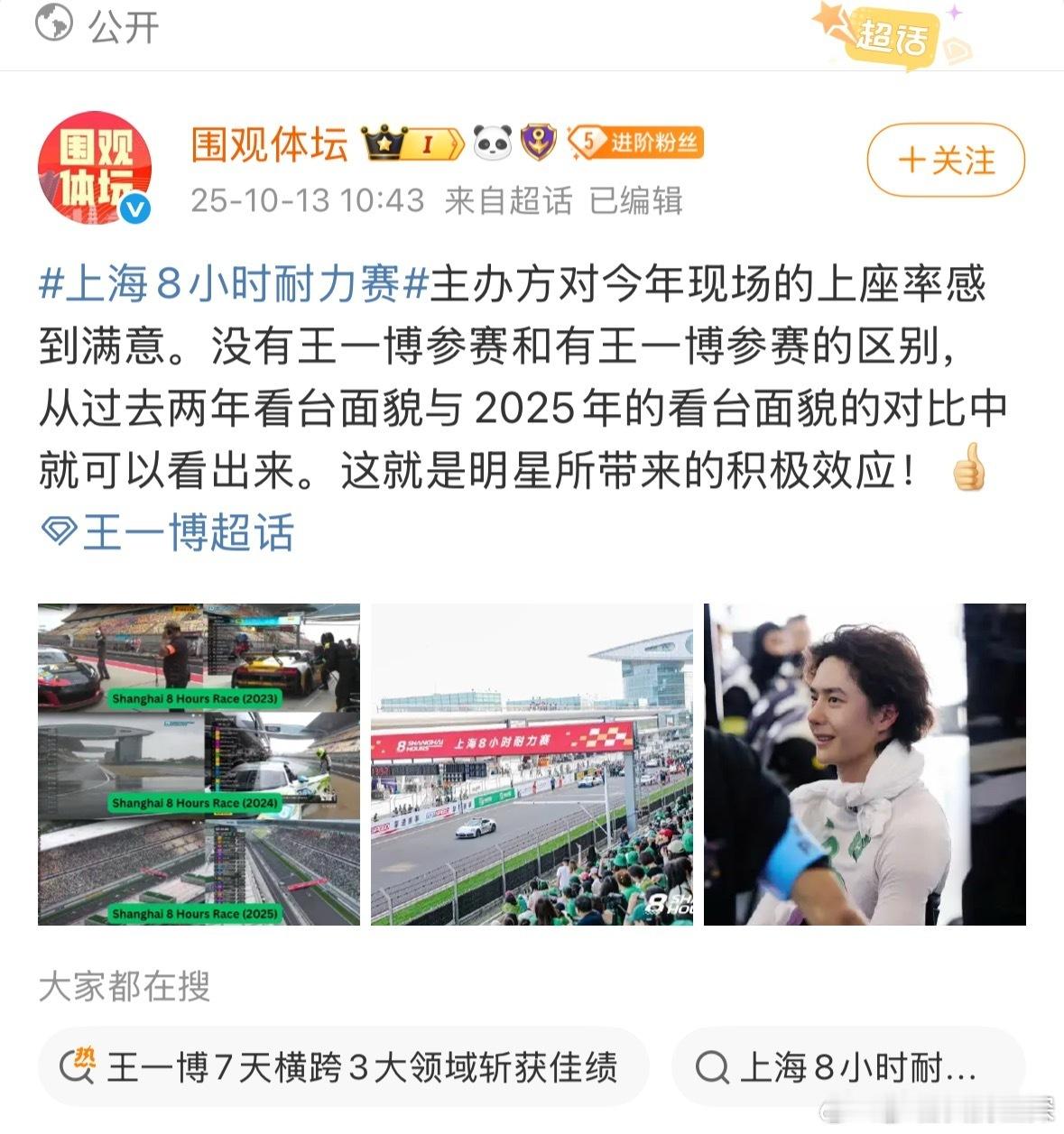This screenshot has width=1064, height=1134.
Task: Open the photo of the smiling racer
Action: point(865,764)
